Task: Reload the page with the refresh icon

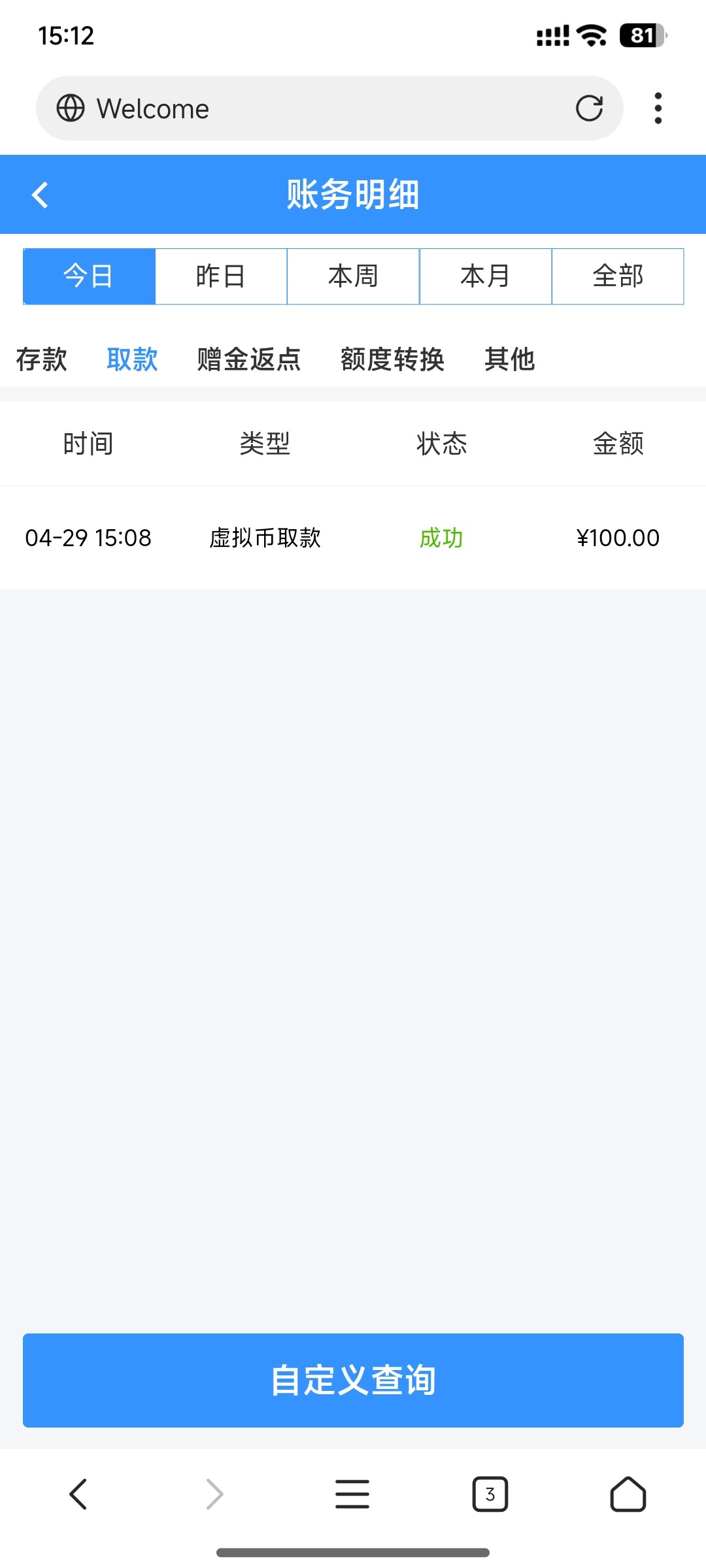Action: [x=589, y=108]
